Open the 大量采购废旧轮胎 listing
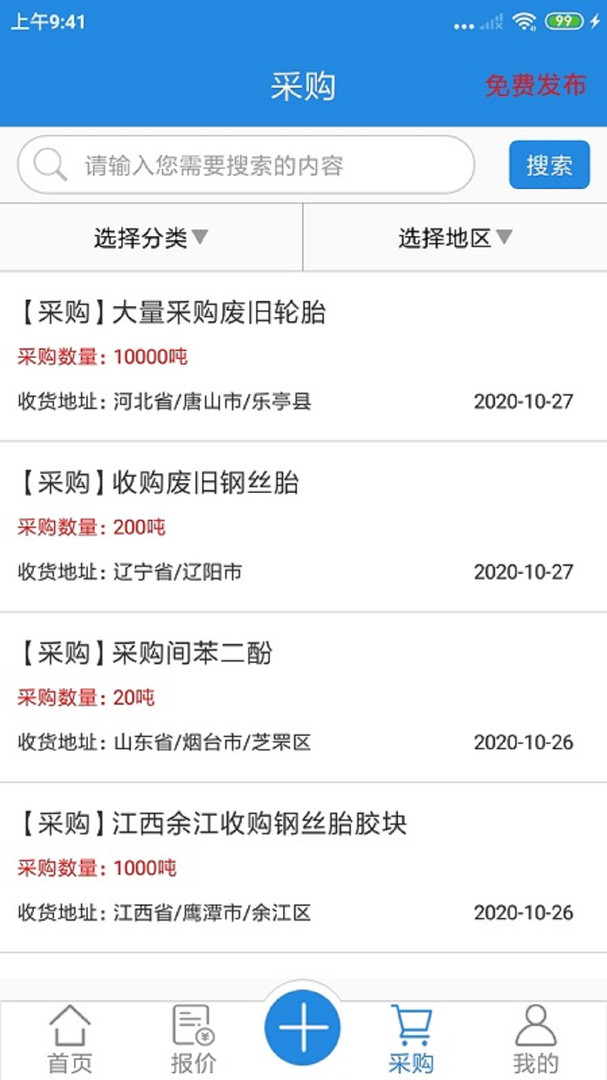This screenshot has height=1080, width=607. coord(303,356)
